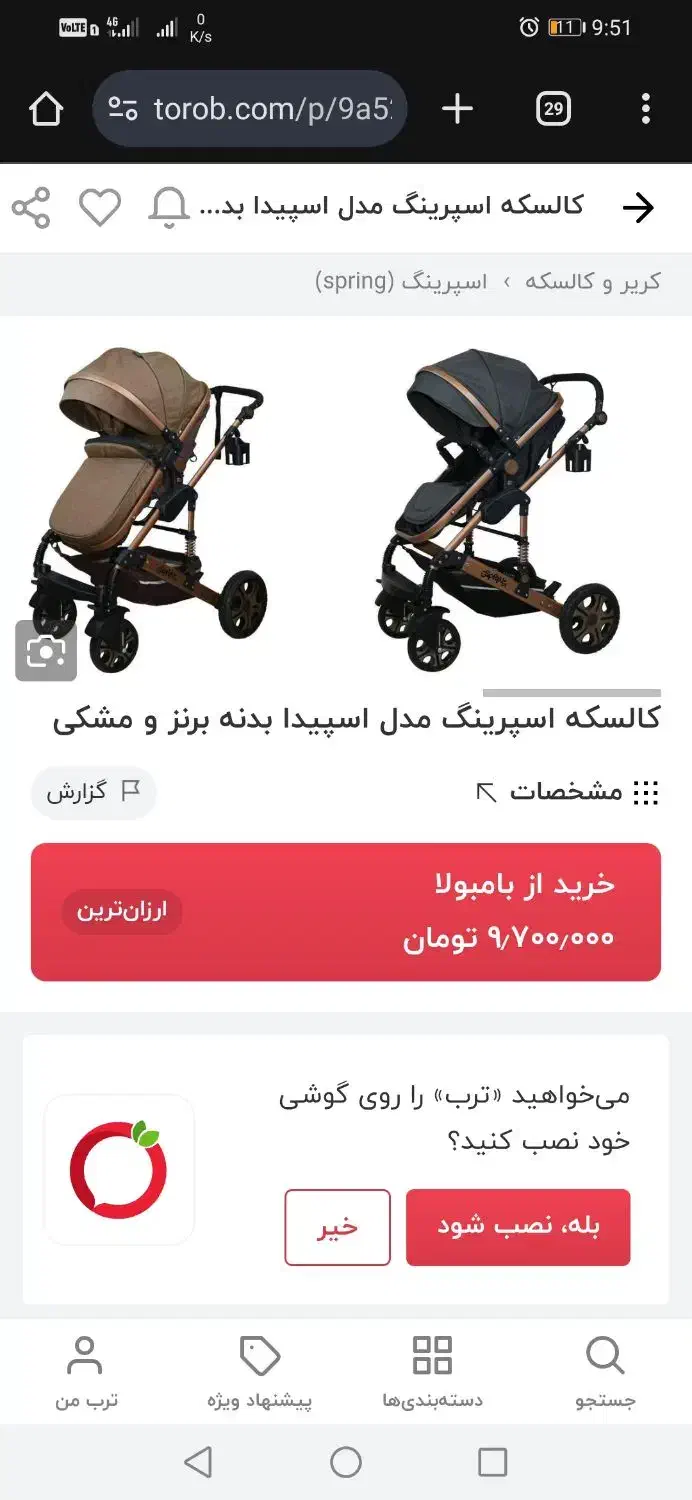Go back using the header arrow
692x1500 pixels.
[638, 207]
